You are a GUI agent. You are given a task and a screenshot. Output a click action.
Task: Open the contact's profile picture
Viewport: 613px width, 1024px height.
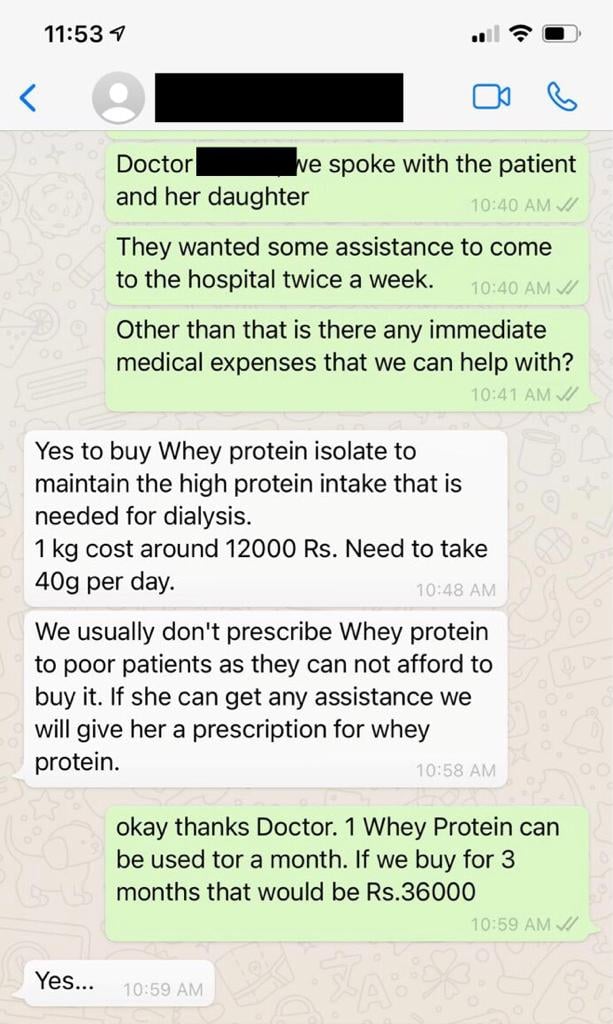(x=118, y=98)
